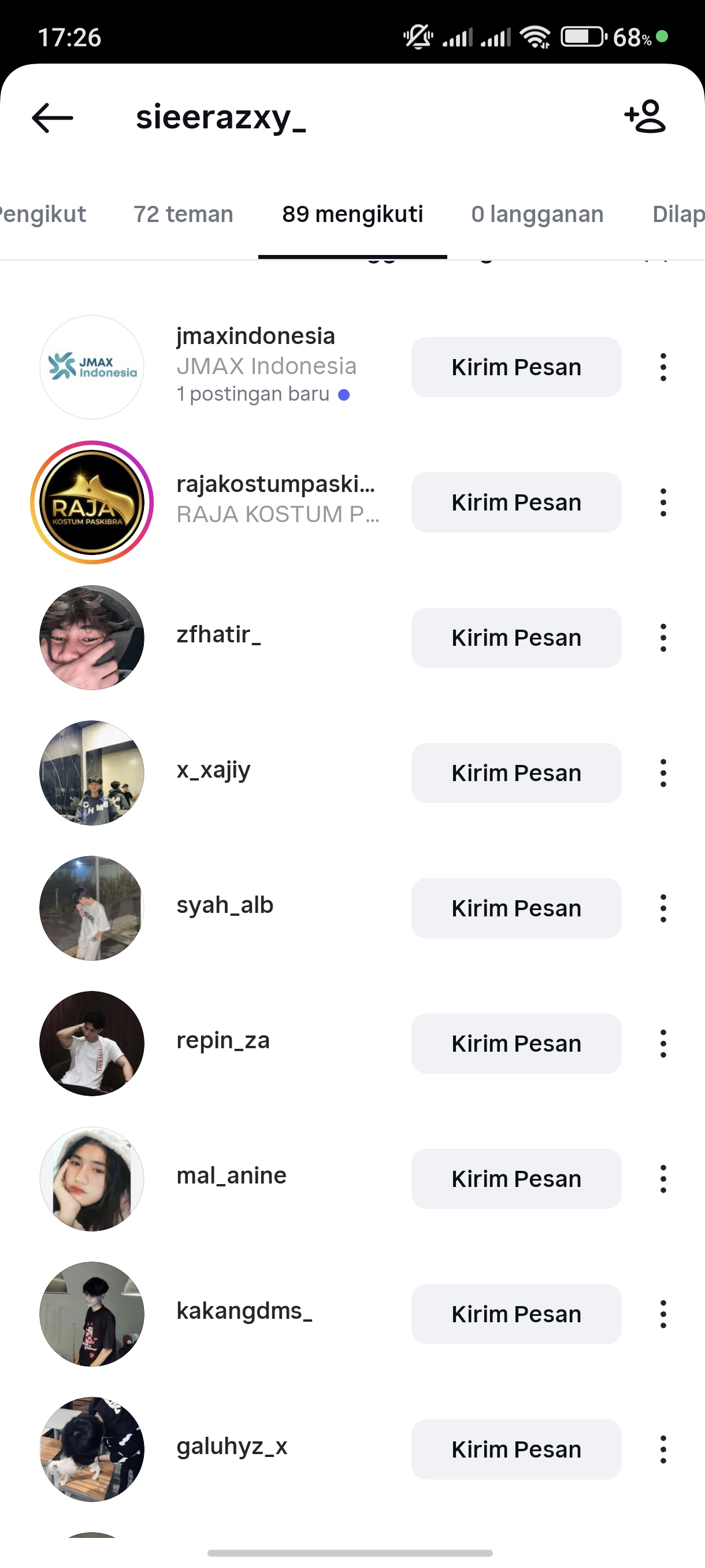Open the add person icon

point(645,116)
